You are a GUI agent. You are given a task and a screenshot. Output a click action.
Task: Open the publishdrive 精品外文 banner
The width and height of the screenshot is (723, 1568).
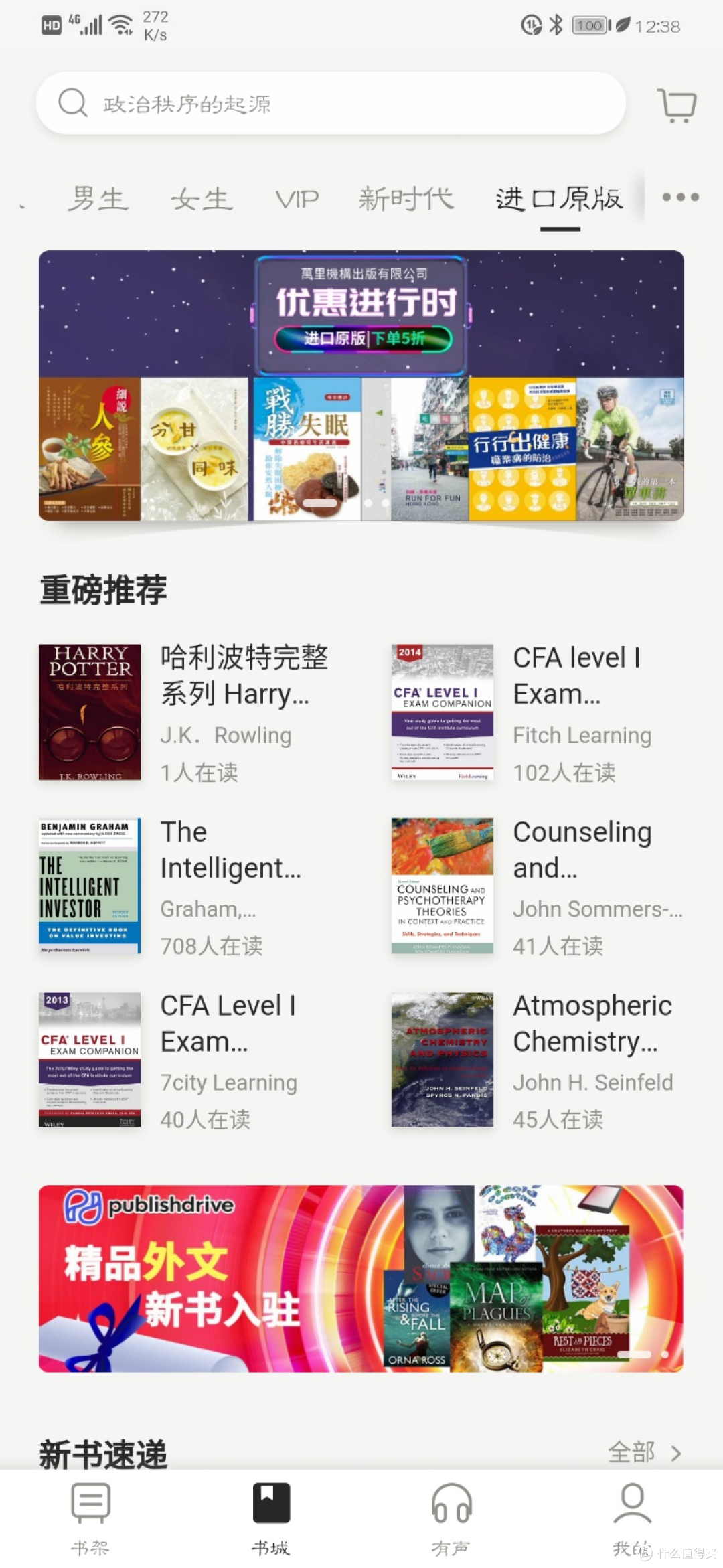pyautogui.click(x=361, y=1279)
